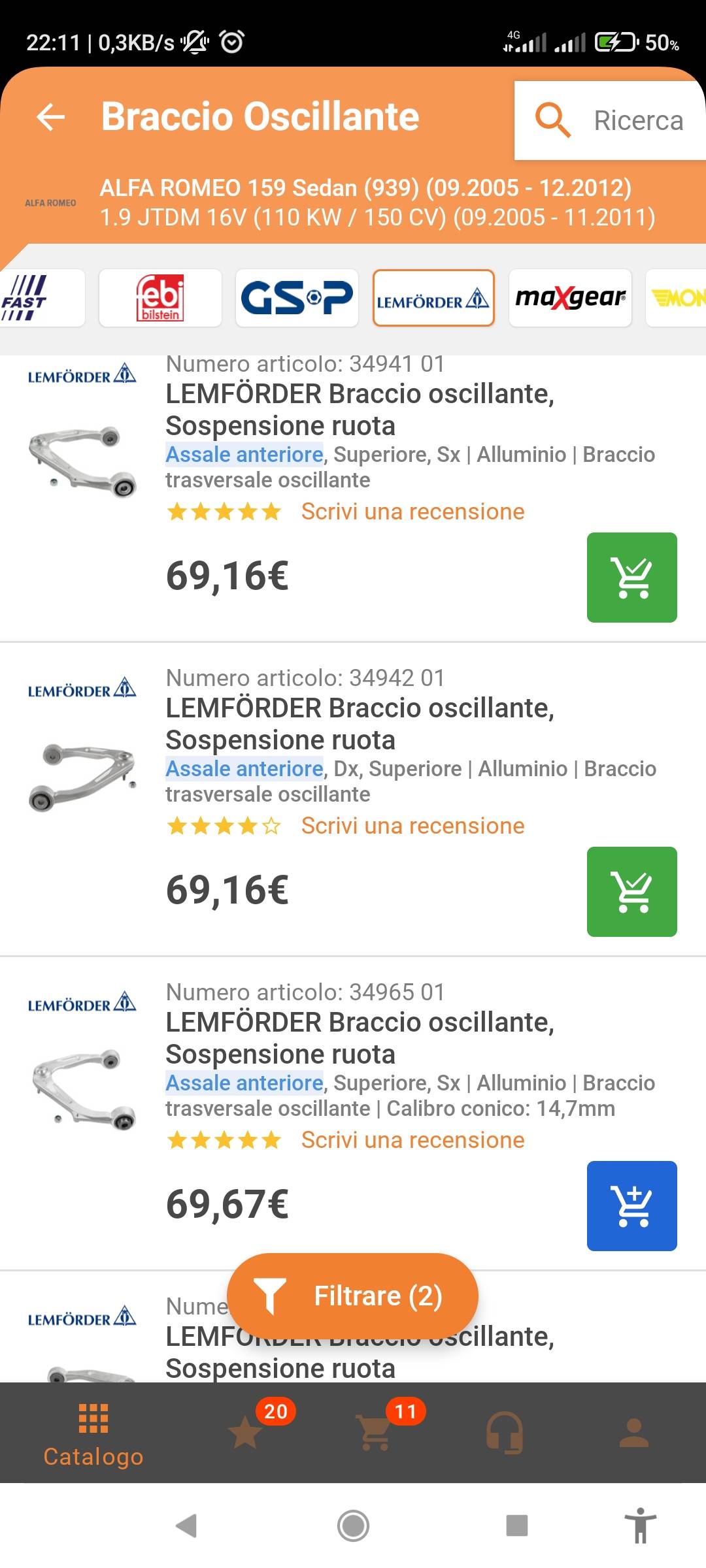Viewport: 706px width, 1568px height.
Task: Write a review for article 34942 01
Action: [412, 826]
